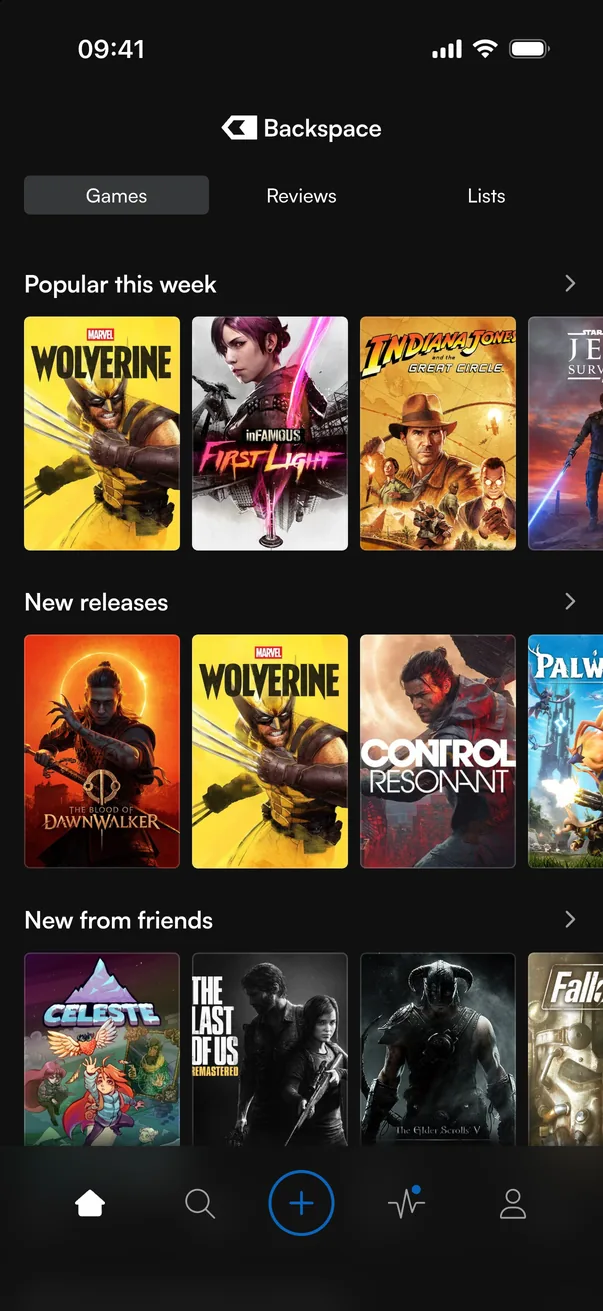
Task: Expand the New releases section
Action: [570, 601]
